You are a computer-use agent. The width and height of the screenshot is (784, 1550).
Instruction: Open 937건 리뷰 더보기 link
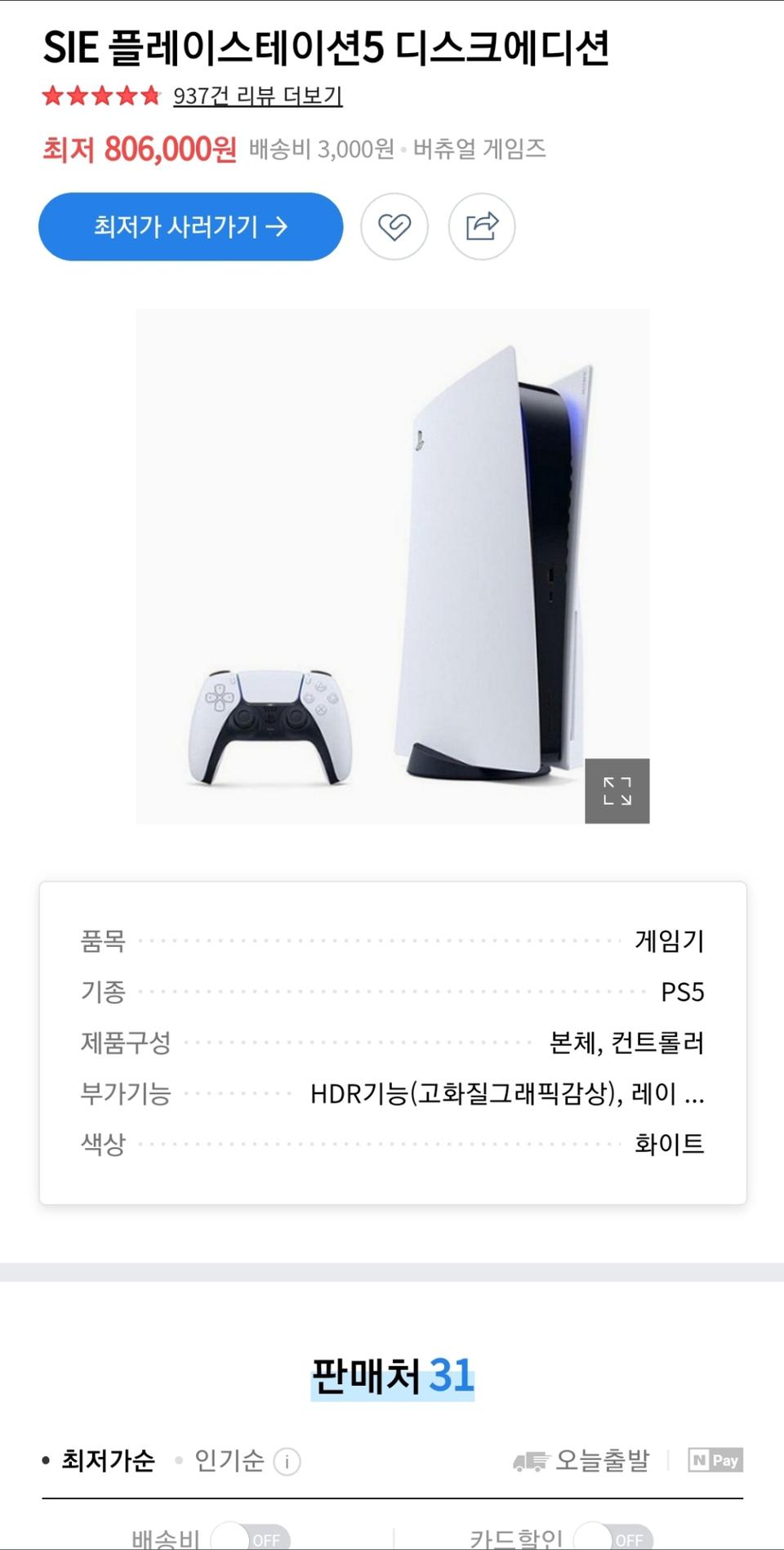pos(257,96)
